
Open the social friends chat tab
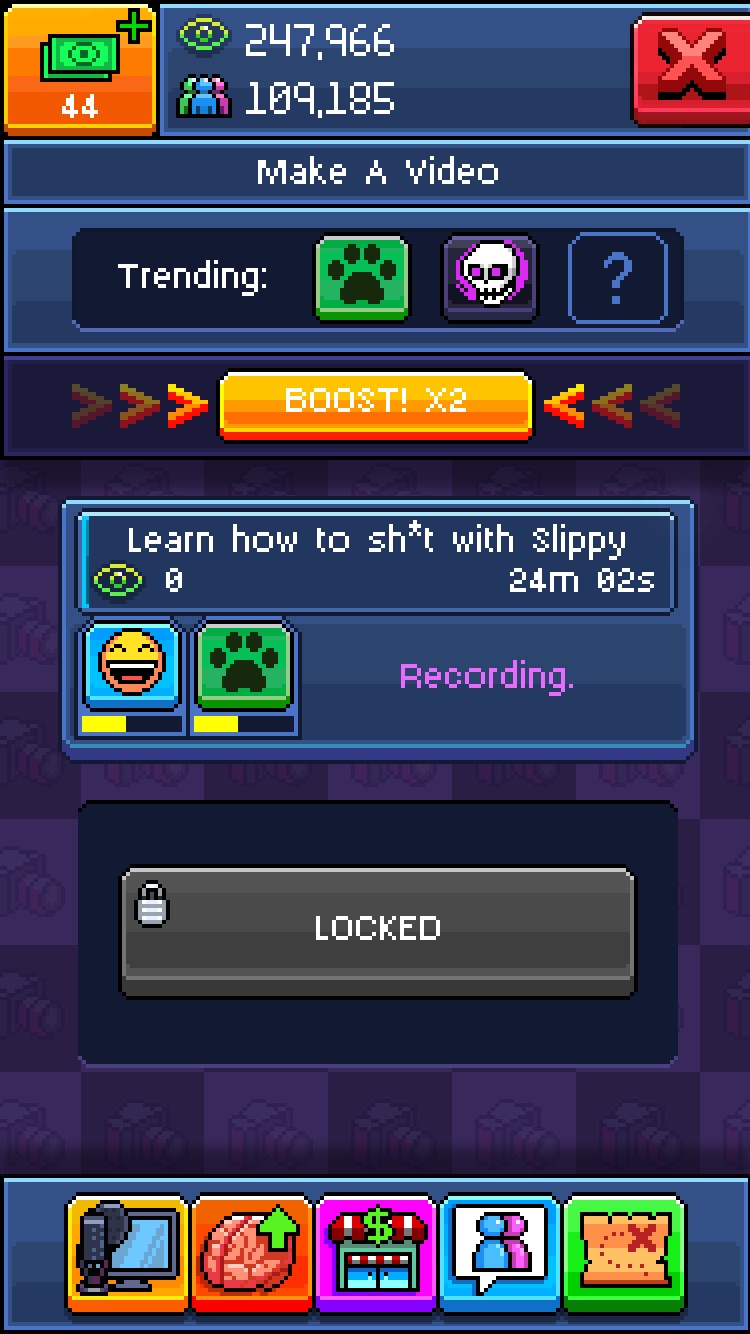tap(500, 1254)
